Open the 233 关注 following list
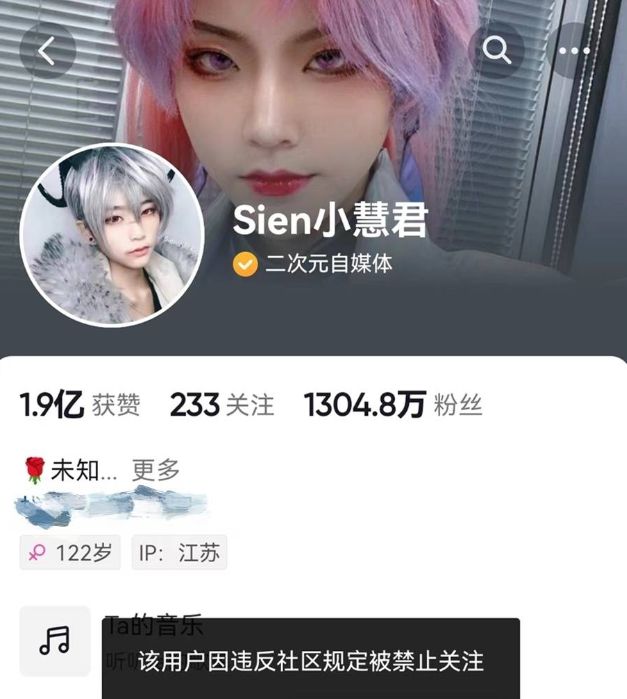The image size is (627, 699). pos(221,405)
